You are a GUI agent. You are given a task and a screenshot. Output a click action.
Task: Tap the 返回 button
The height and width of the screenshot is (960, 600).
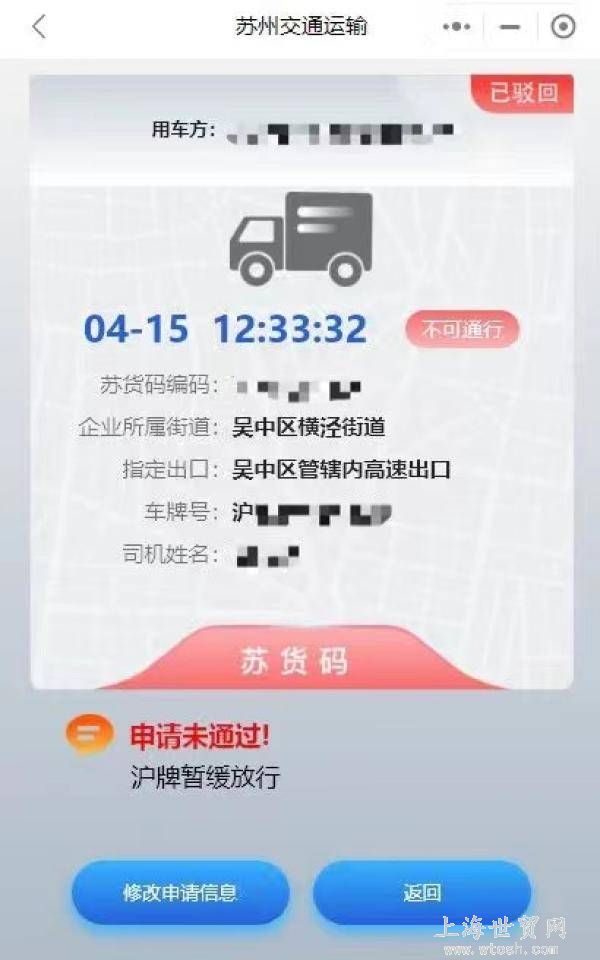(x=421, y=892)
